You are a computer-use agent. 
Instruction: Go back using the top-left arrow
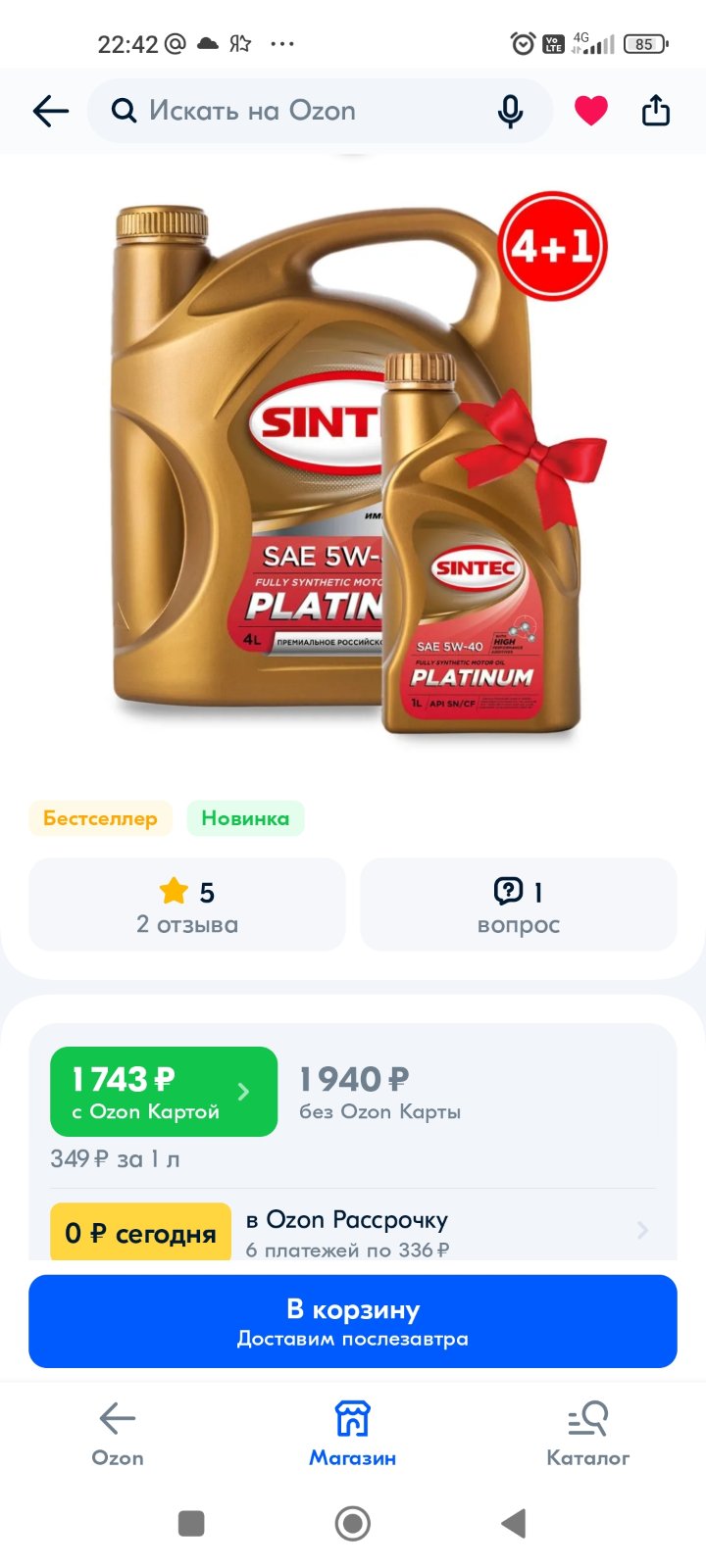[x=51, y=111]
